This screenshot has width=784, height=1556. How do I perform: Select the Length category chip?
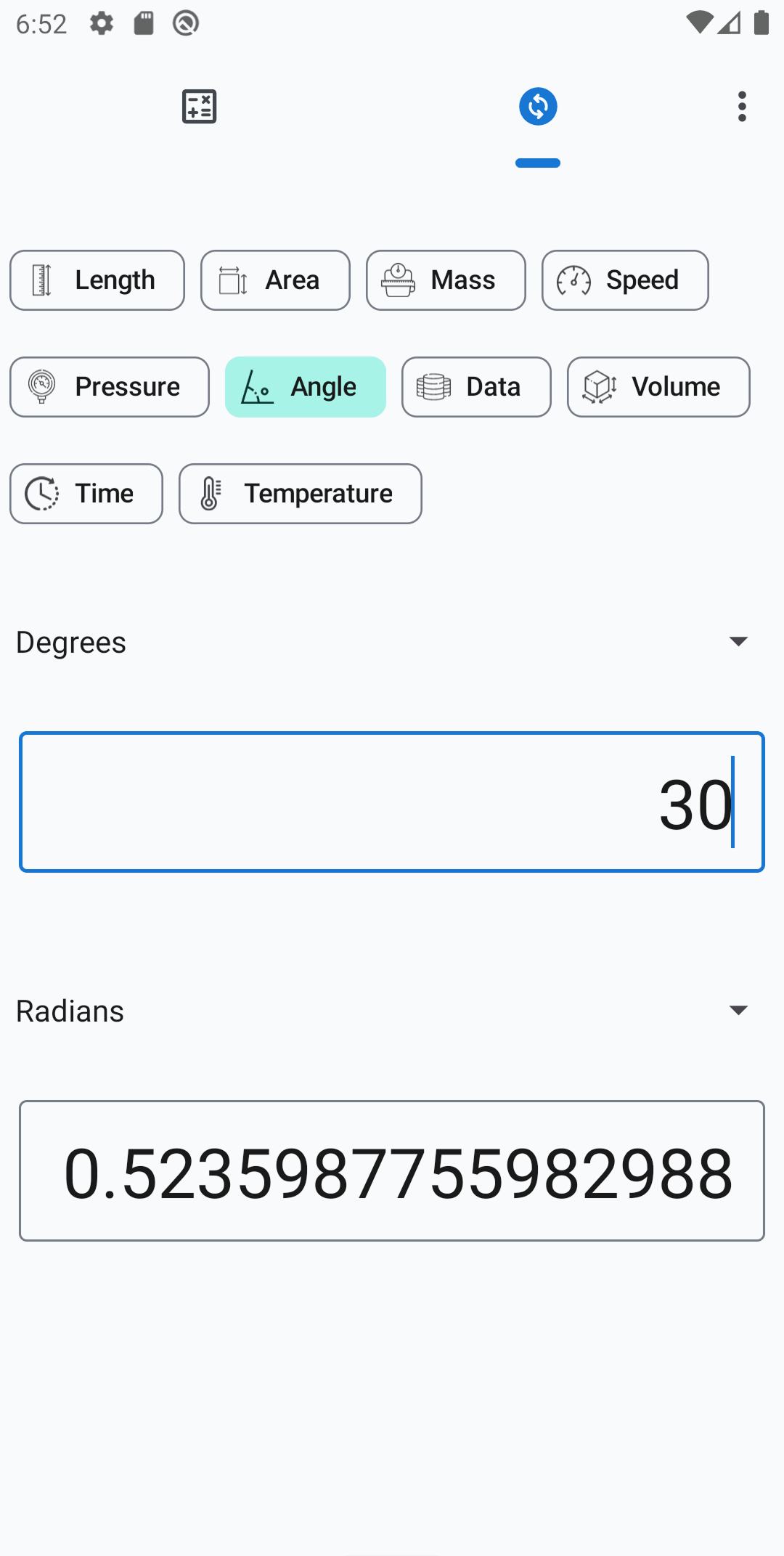[97, 280]
